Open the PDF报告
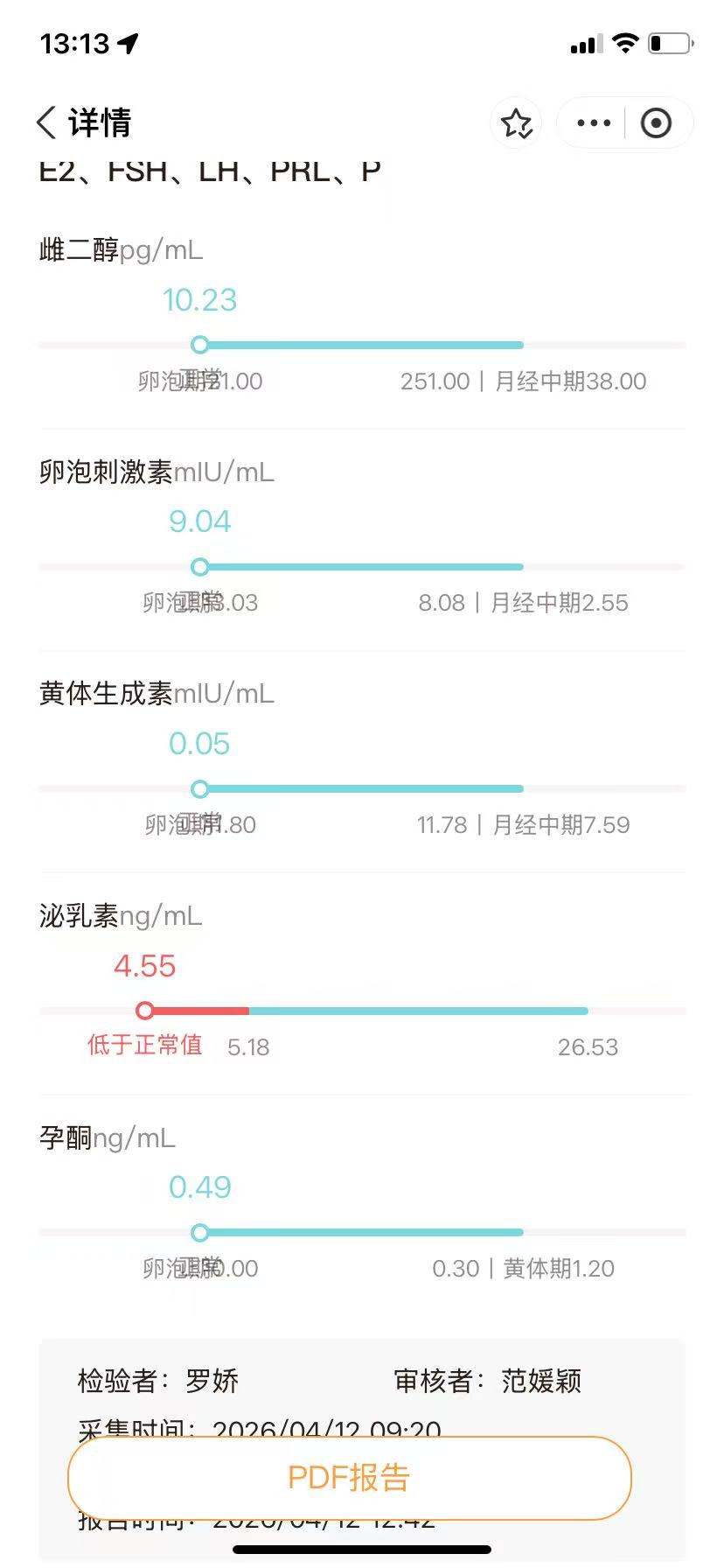 [350, 1478]
